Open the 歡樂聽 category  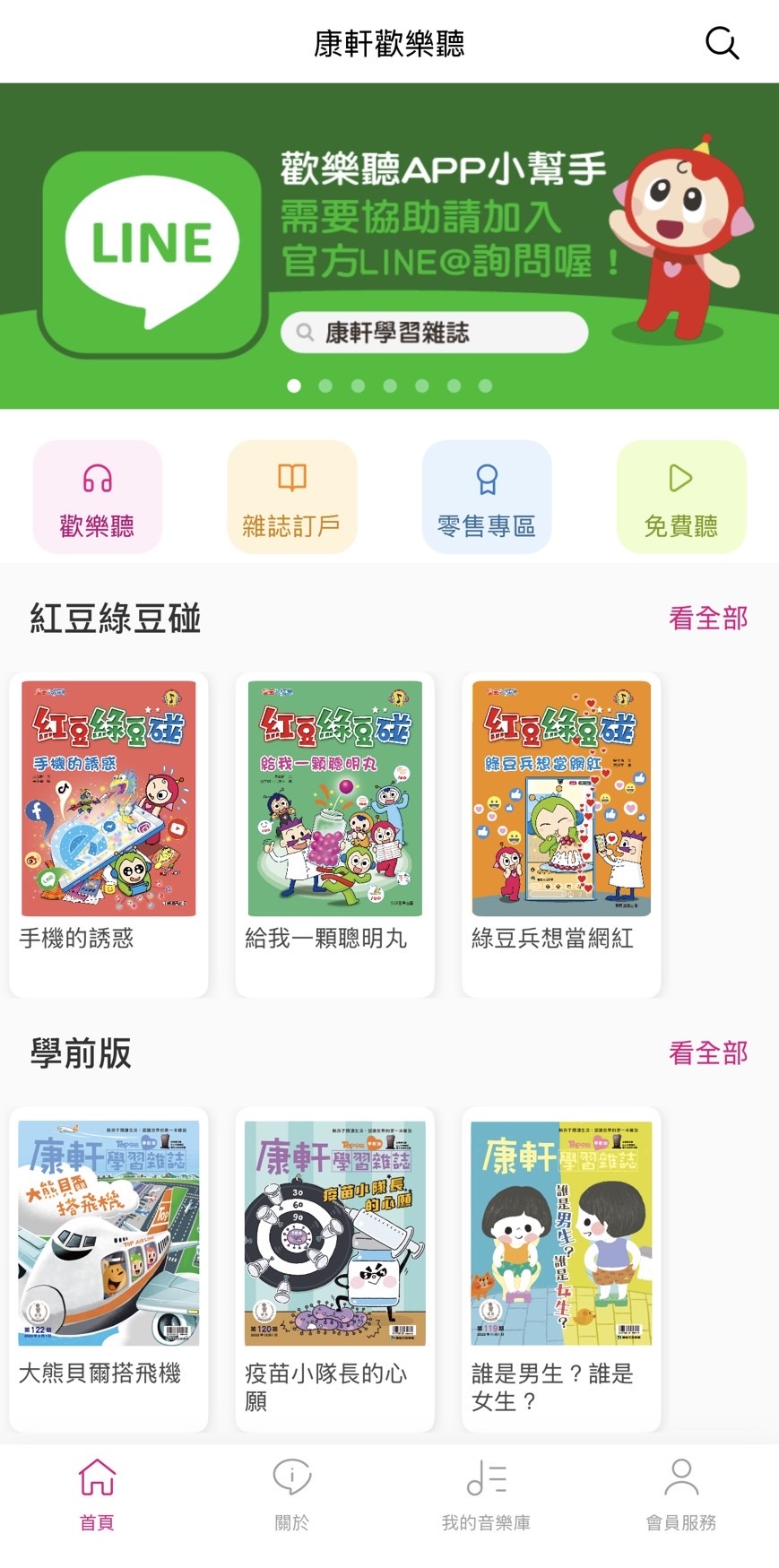tap(97, 497)
